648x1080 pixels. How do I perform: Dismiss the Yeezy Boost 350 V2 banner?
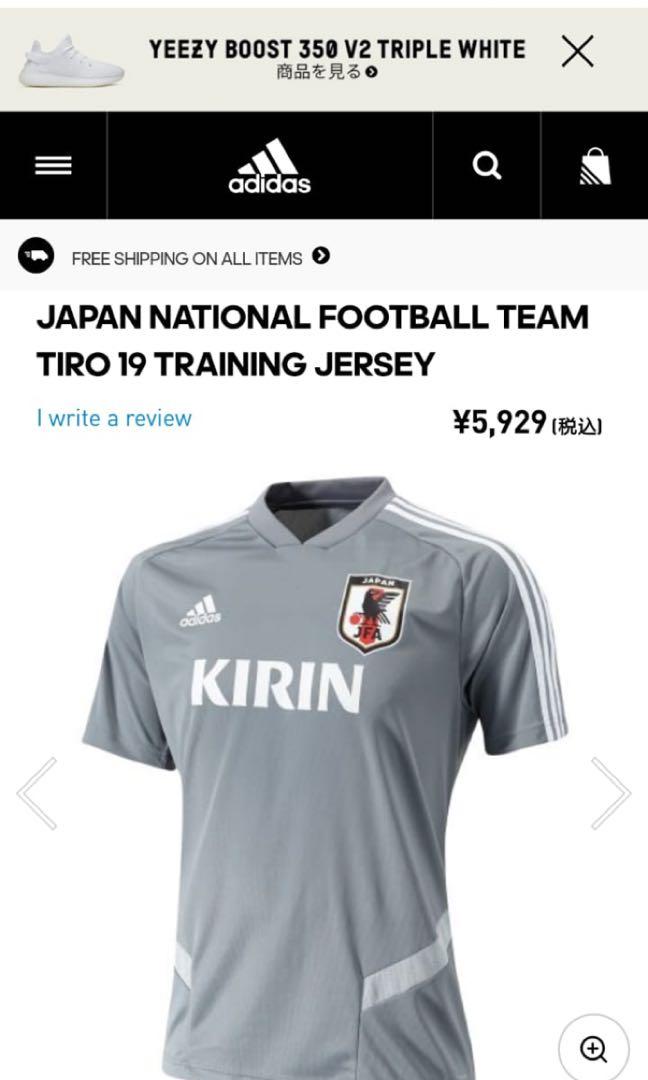pyautogui.click(x=577, y=52)
